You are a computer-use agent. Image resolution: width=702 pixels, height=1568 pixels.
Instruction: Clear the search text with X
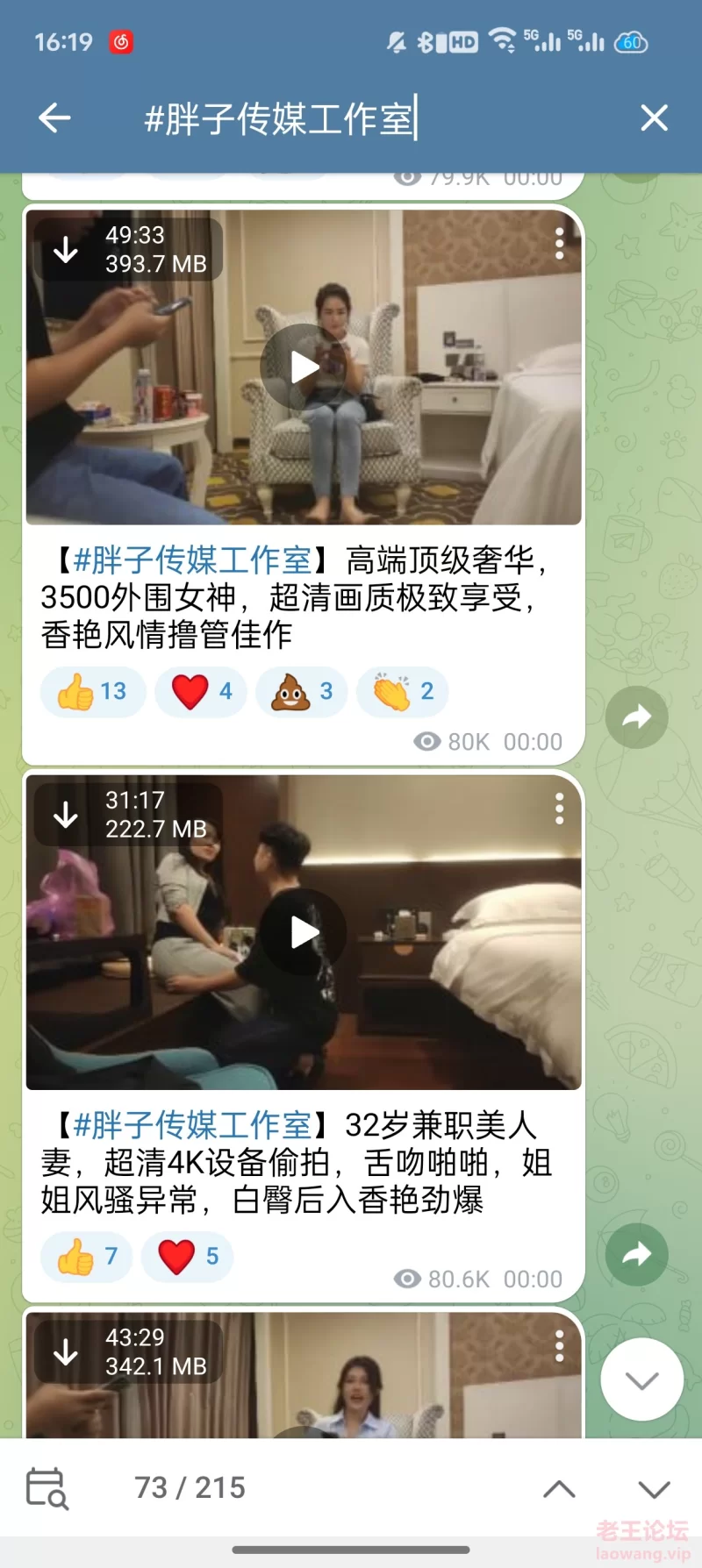654,118
